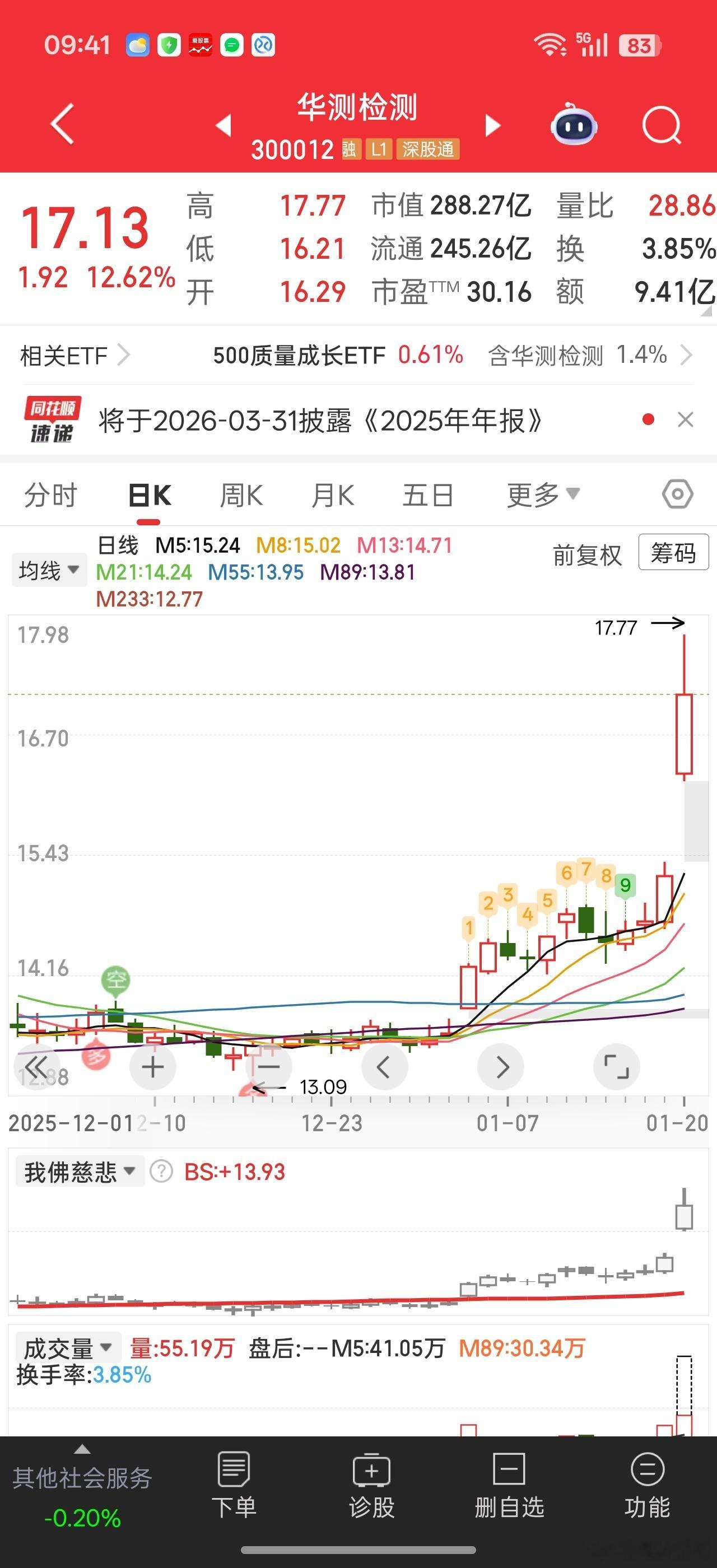This screenshot has width=717, height=1568.
Task: Switch to the 分时 intraday tab
Action: [51, 494]
